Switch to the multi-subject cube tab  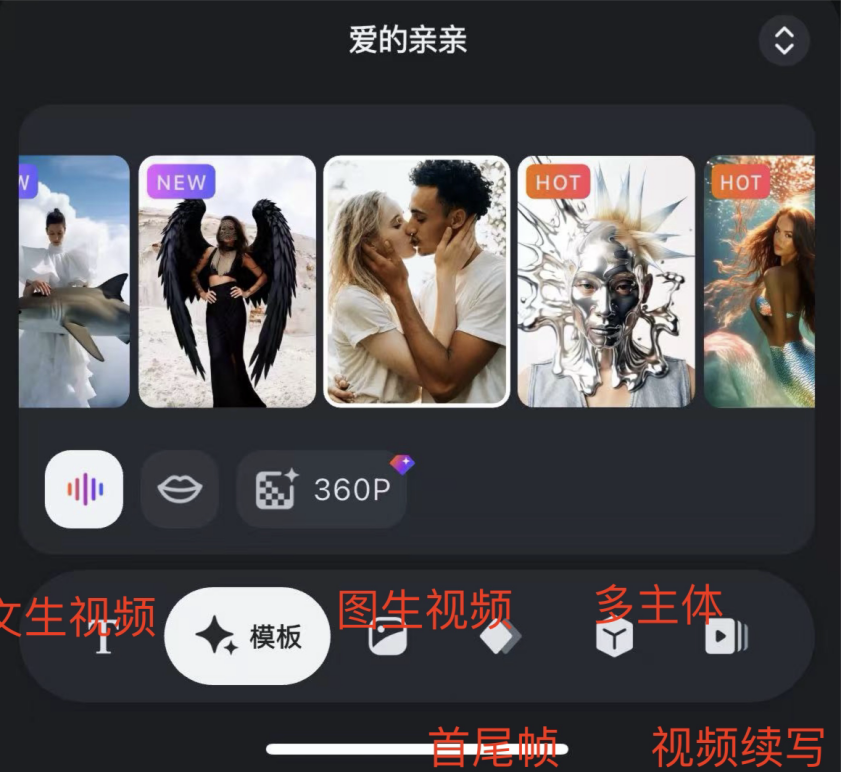(x=614, y=638)
